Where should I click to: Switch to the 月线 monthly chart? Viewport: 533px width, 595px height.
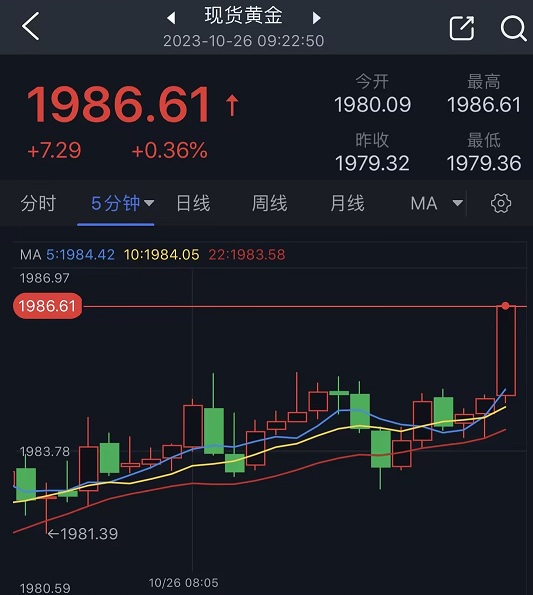pos(347,203)
